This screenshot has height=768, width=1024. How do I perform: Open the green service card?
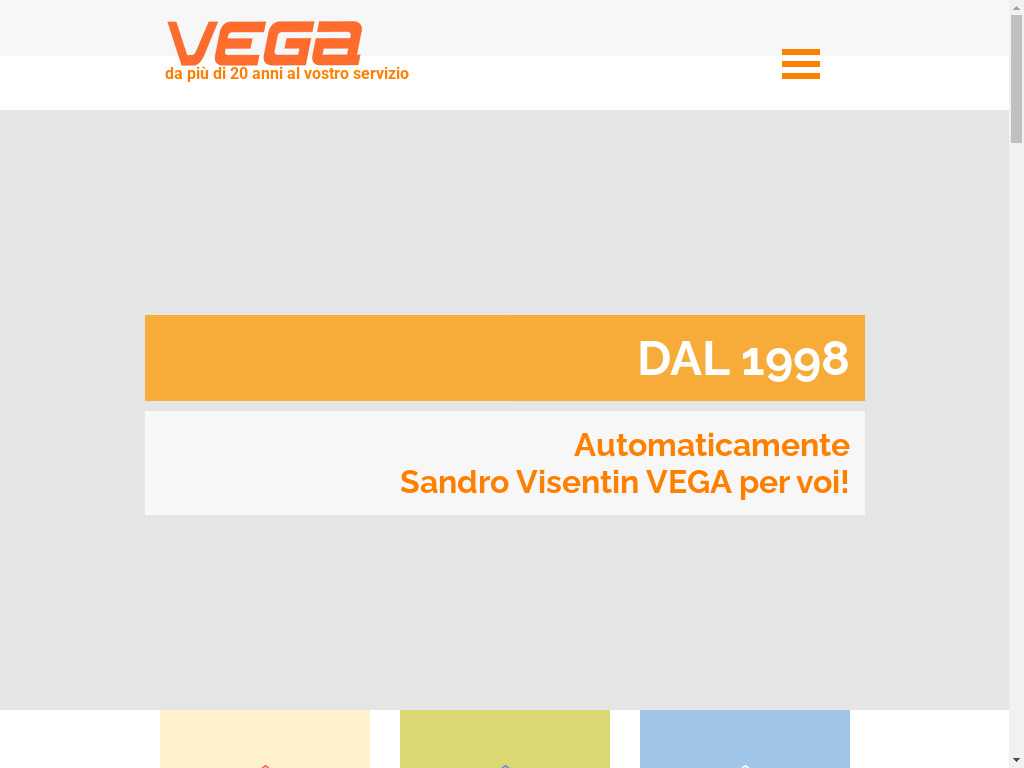[x=505, y=739]
